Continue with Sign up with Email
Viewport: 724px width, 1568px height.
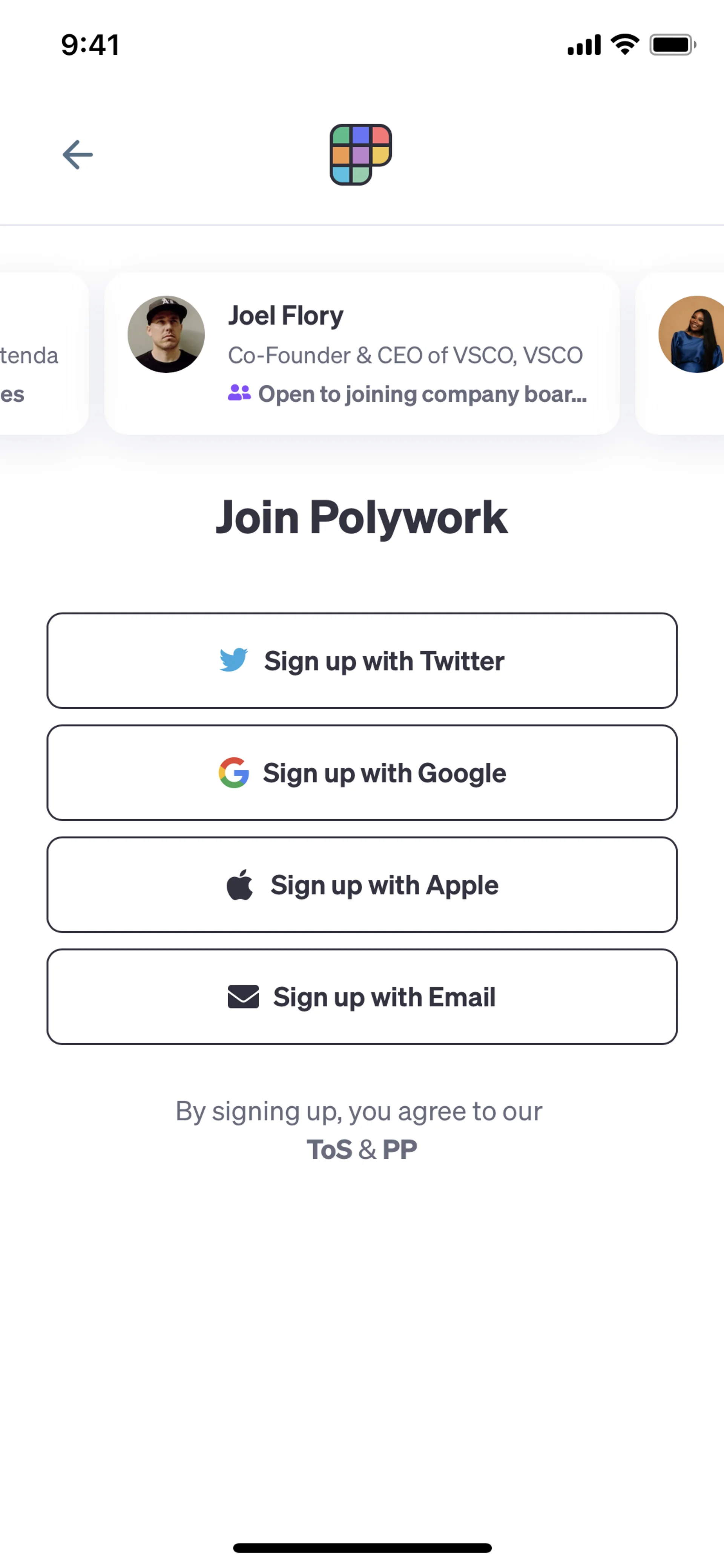click(361, 997)
